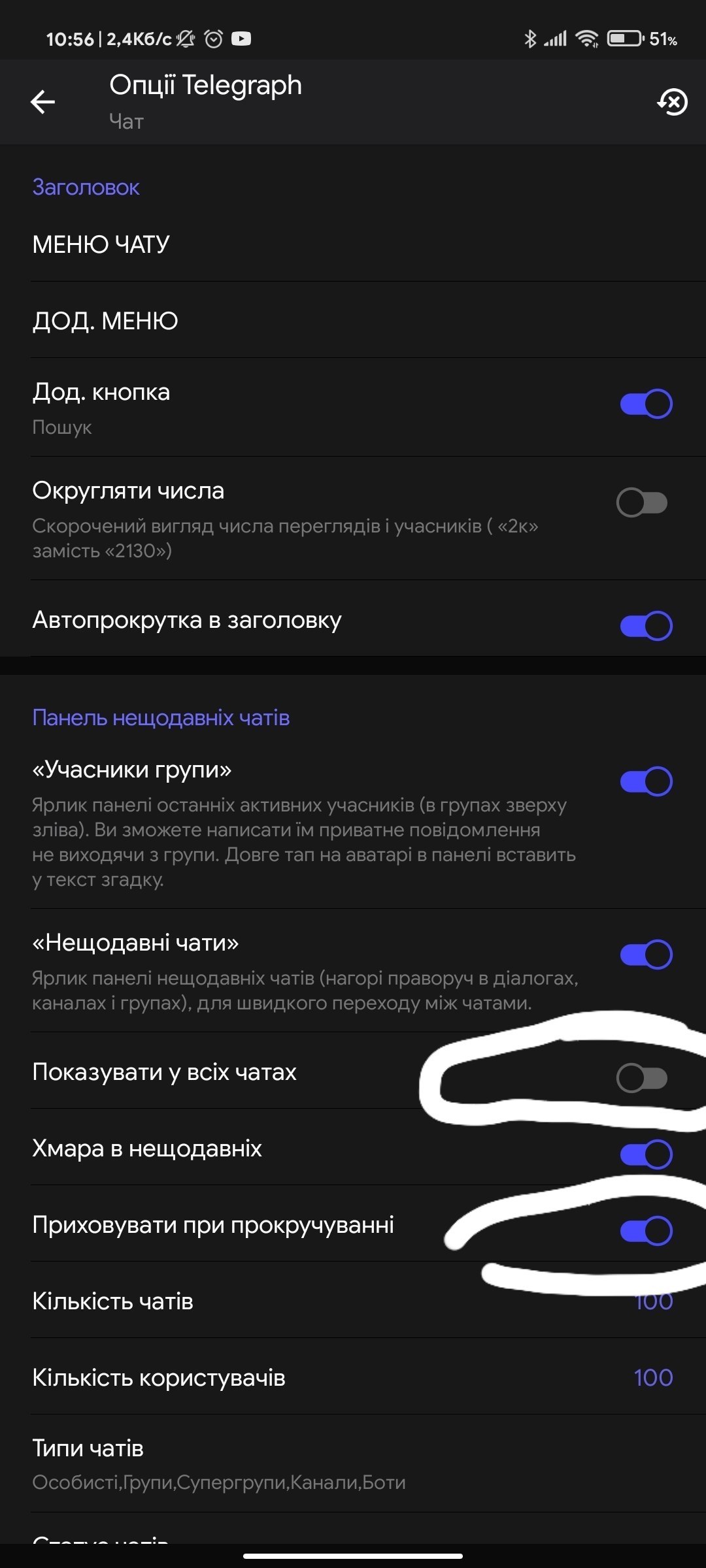Tap the reset settings icon
Viewport: 706px width, 1568px height.
pos(672,102)
